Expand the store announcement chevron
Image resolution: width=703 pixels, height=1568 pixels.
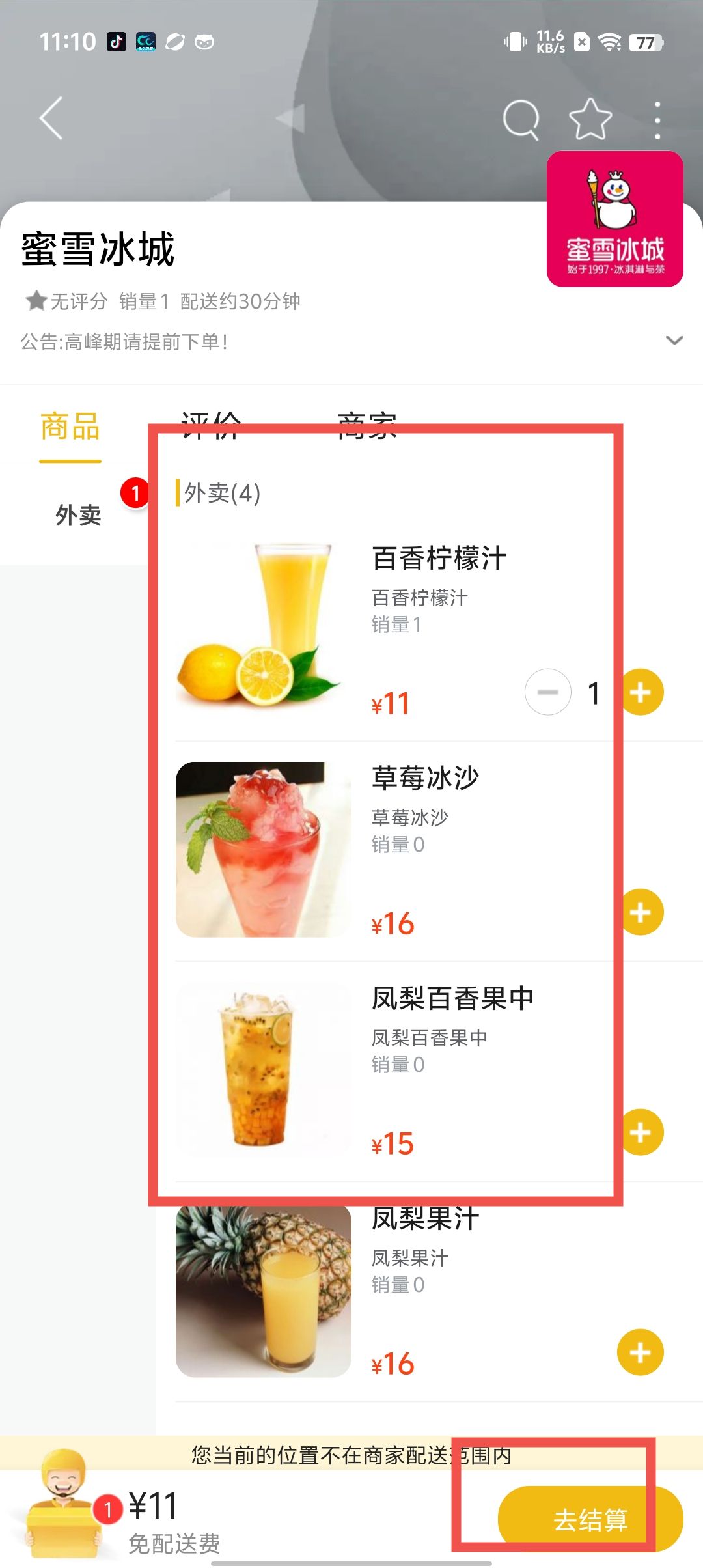(x=674, y=341)
